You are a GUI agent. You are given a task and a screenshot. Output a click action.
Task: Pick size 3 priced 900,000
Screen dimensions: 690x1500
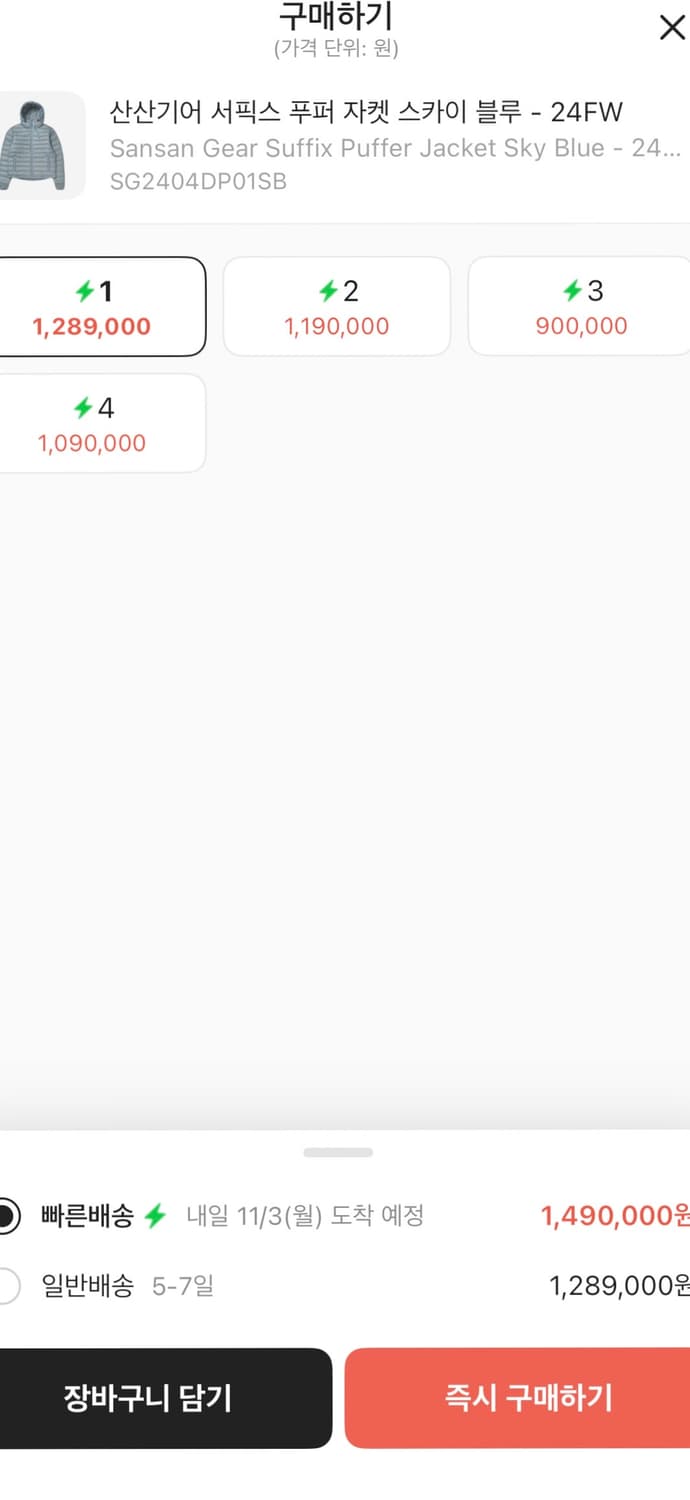point(580,307)
